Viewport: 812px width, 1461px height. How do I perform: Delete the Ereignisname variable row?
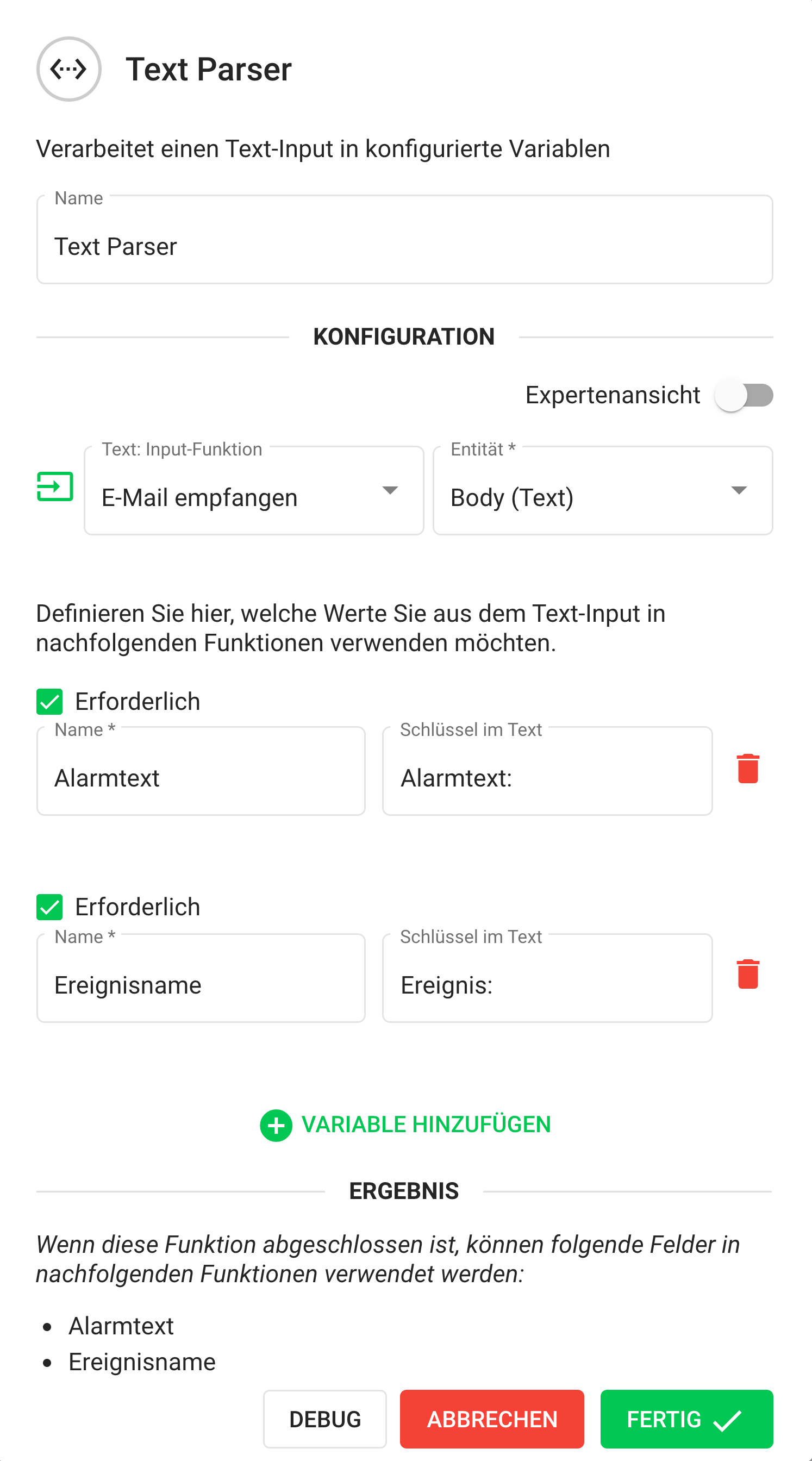pos(747,975)
